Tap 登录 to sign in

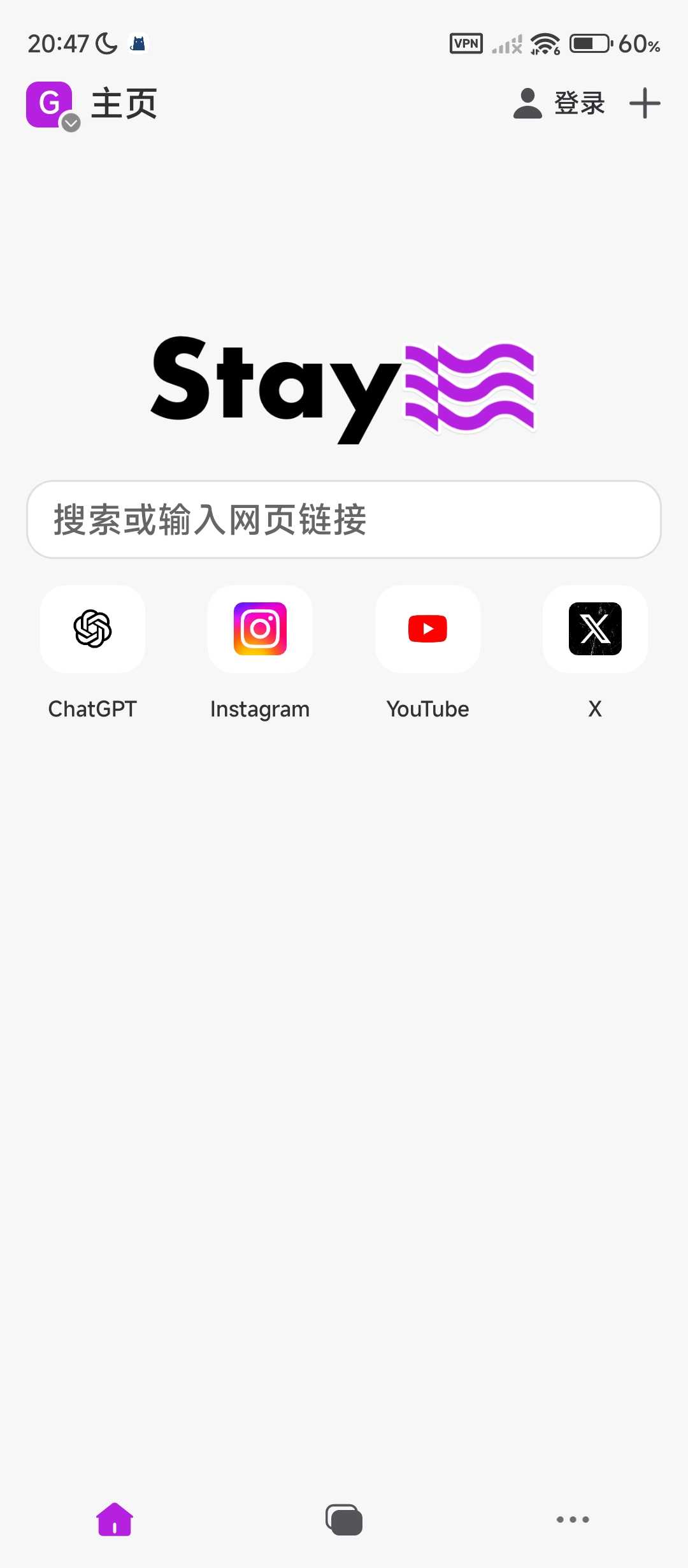559,103
